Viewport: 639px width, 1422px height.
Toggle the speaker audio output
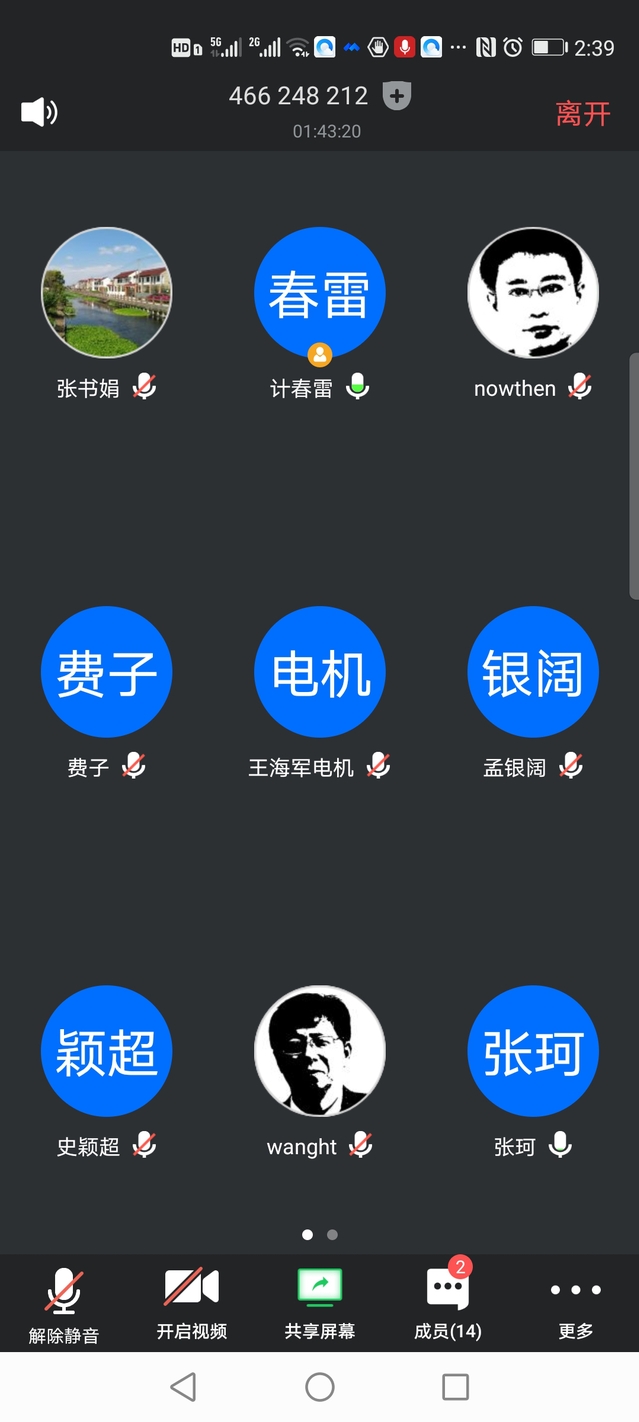pos(39,112)
